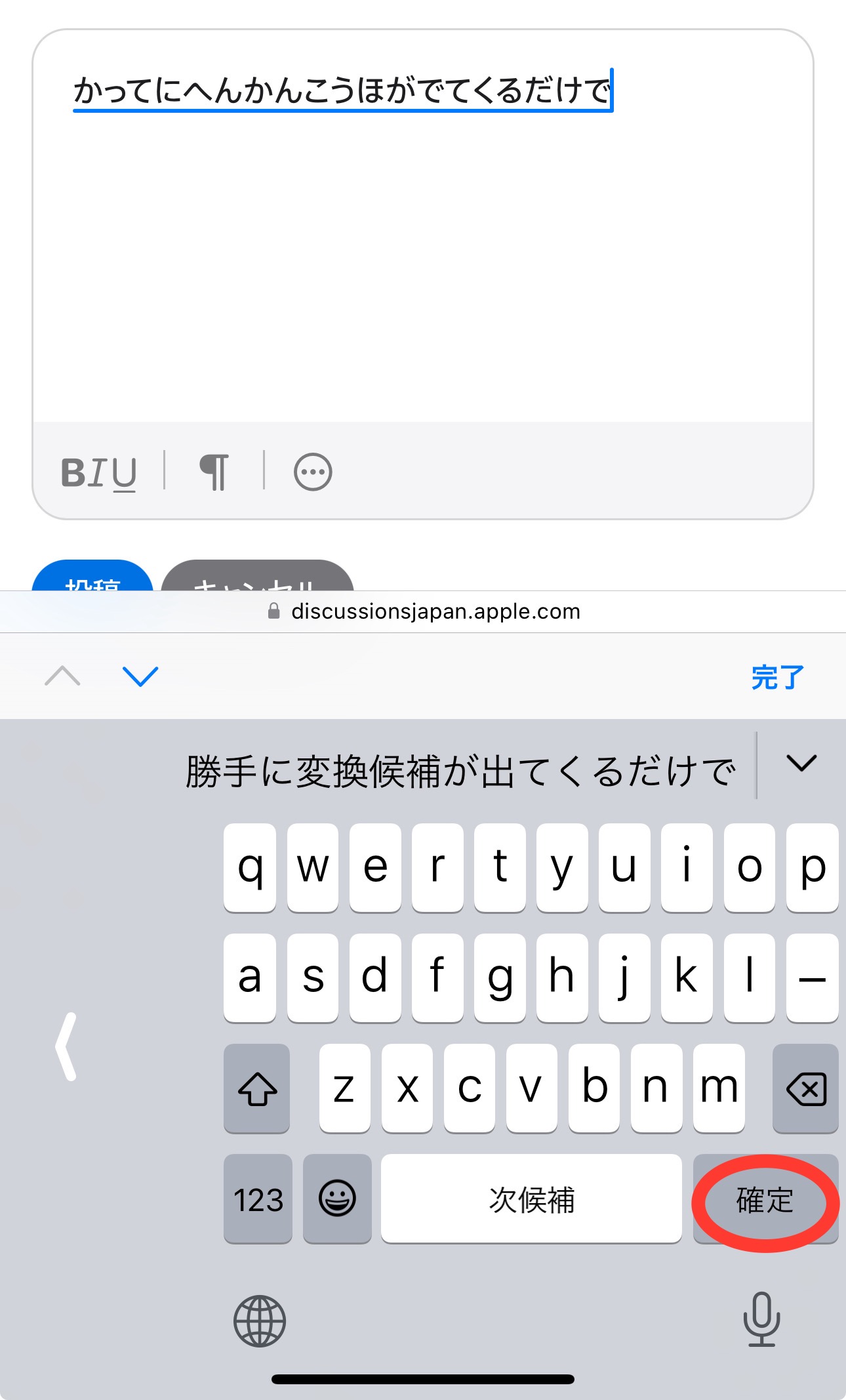Tap the 次候補 next candidate key
846x1400 pixels.
[531, 1199]
